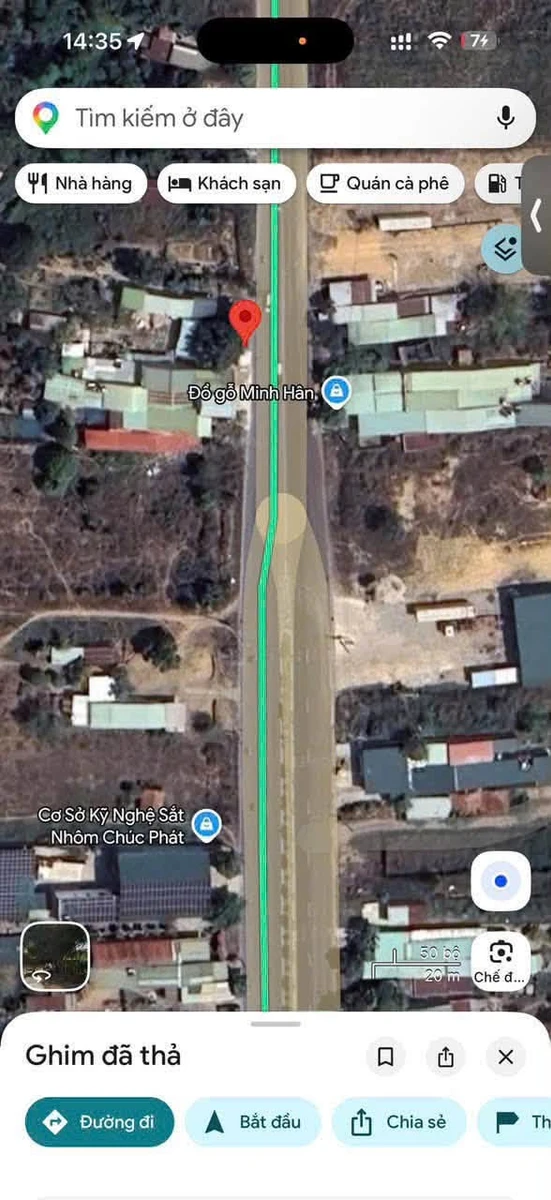Screen dimensions: 551x1200
Task: Start navigation with Bắt đầu
Action: [252, 1122]
